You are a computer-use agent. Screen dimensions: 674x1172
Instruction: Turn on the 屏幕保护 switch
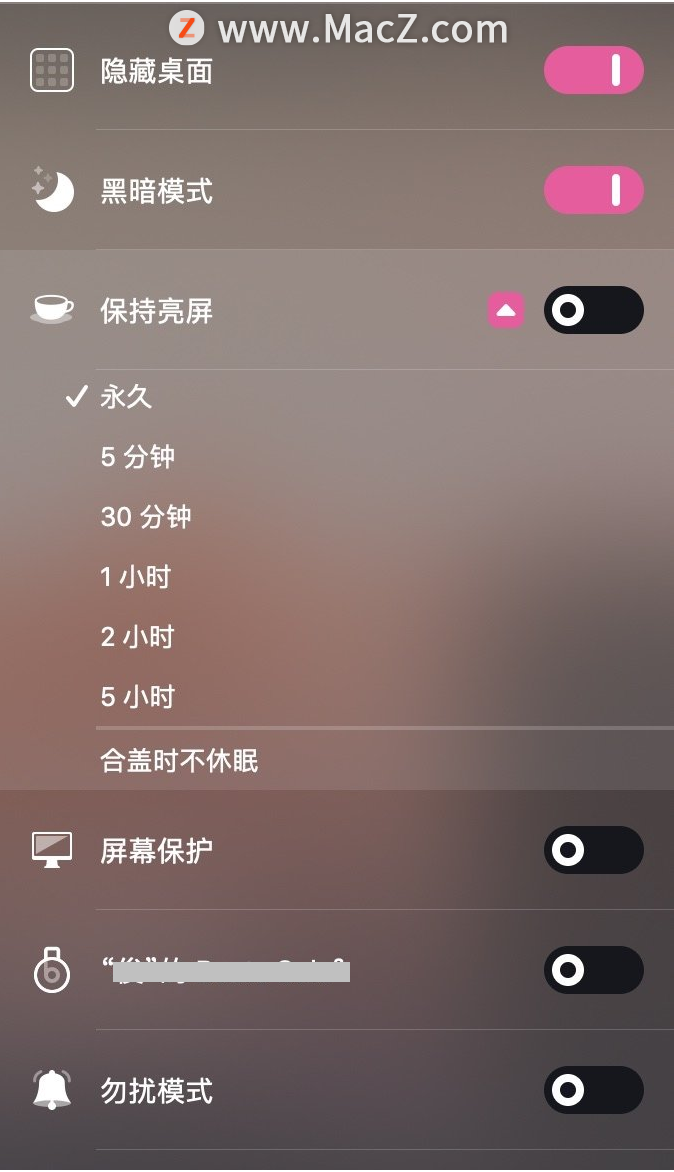(x=593, y=850)
